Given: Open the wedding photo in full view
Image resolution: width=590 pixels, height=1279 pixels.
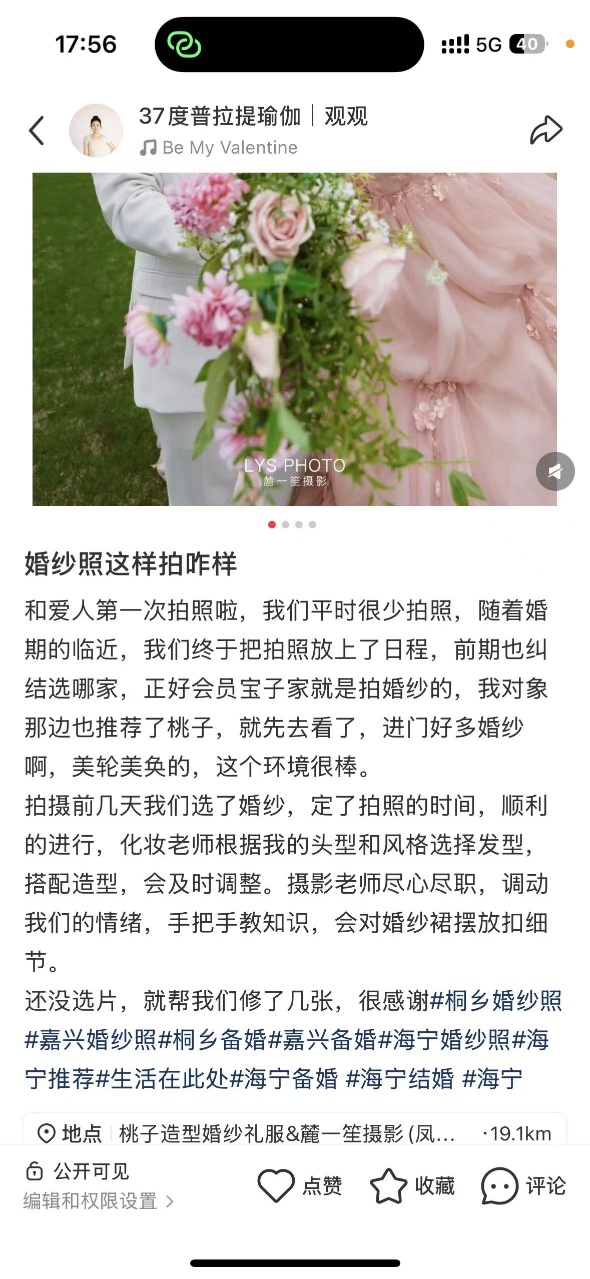Looking at the screenshot, I should [295, 339].
